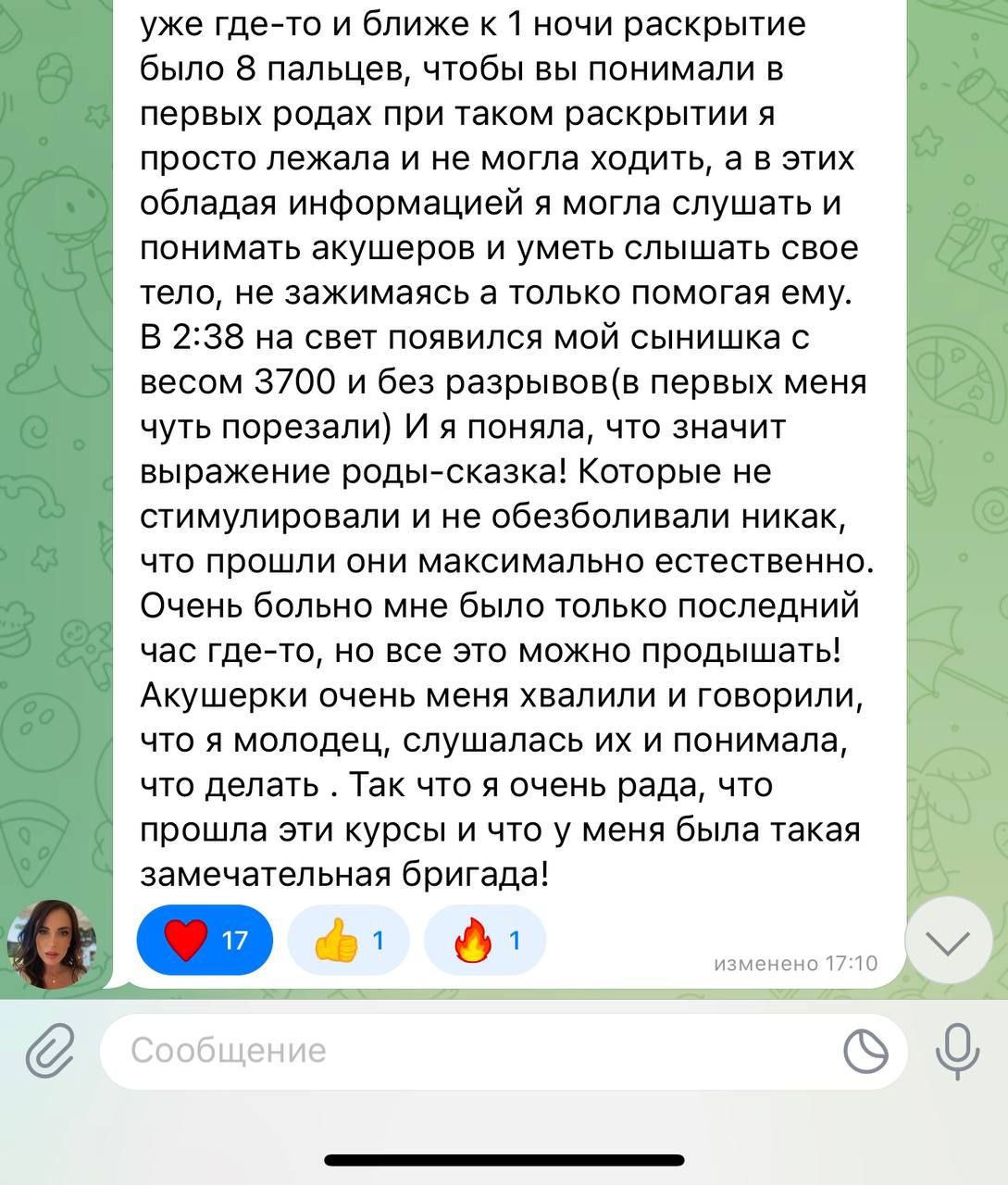This screenshot has width=1008, height=1185.
Task: Tap the fire reaction chip
Action: click(x=485, y=941)
